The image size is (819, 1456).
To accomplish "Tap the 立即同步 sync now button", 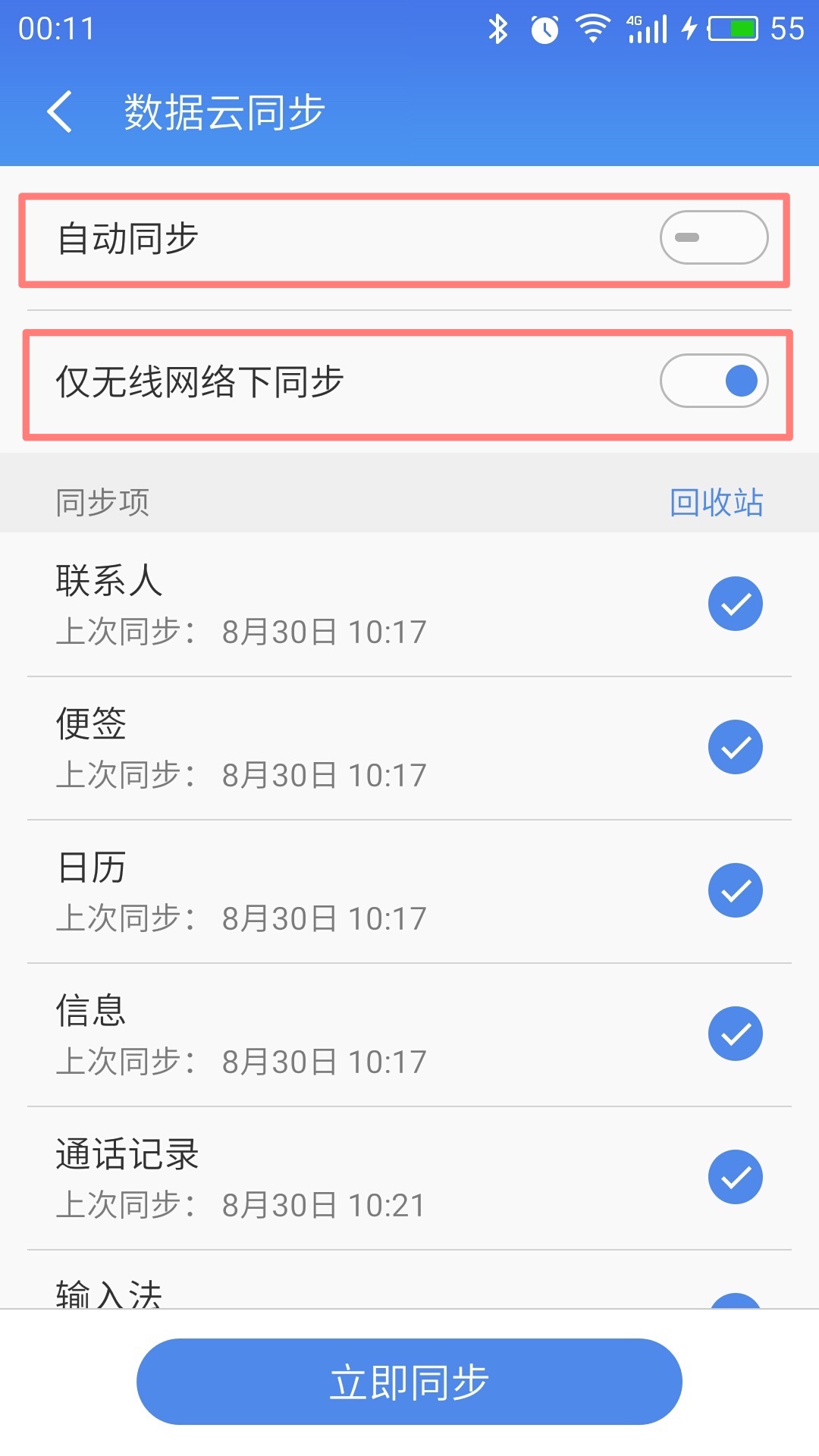I will point(409,1380).
